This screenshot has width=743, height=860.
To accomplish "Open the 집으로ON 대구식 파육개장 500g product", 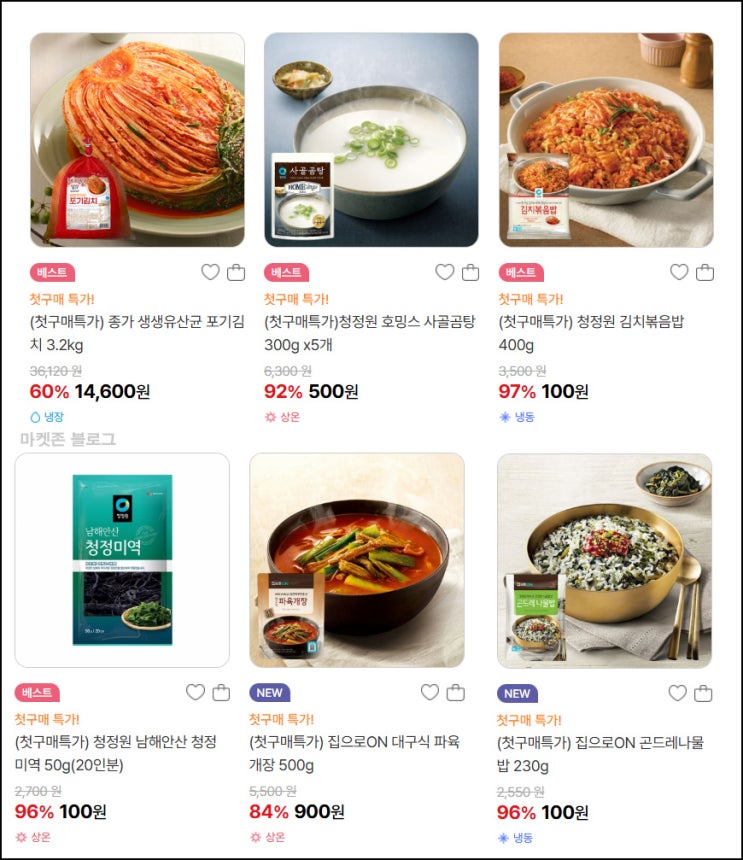I will pyautogui.click(x=356, y=560).
